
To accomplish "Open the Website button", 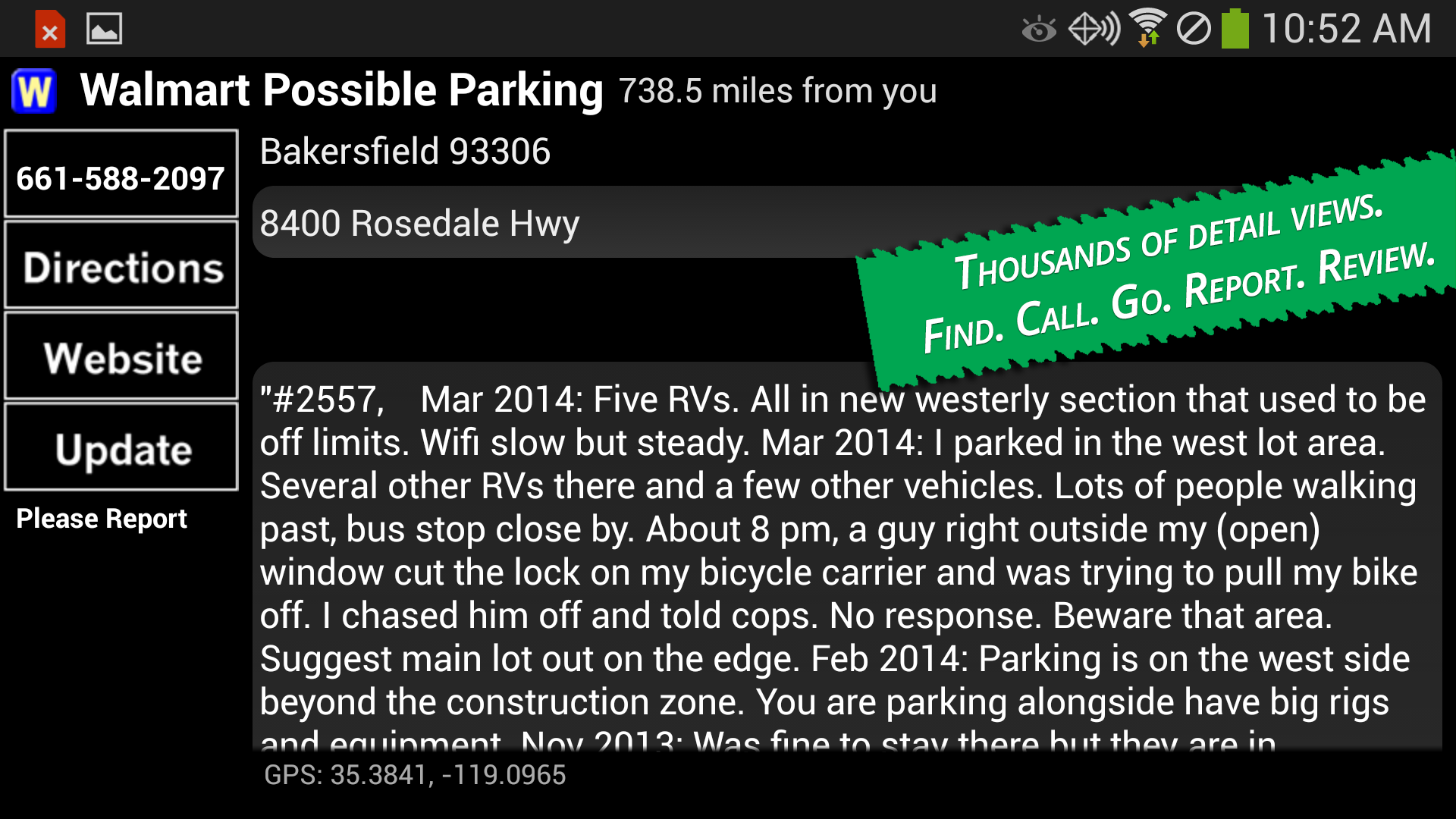I will (121, 357).
